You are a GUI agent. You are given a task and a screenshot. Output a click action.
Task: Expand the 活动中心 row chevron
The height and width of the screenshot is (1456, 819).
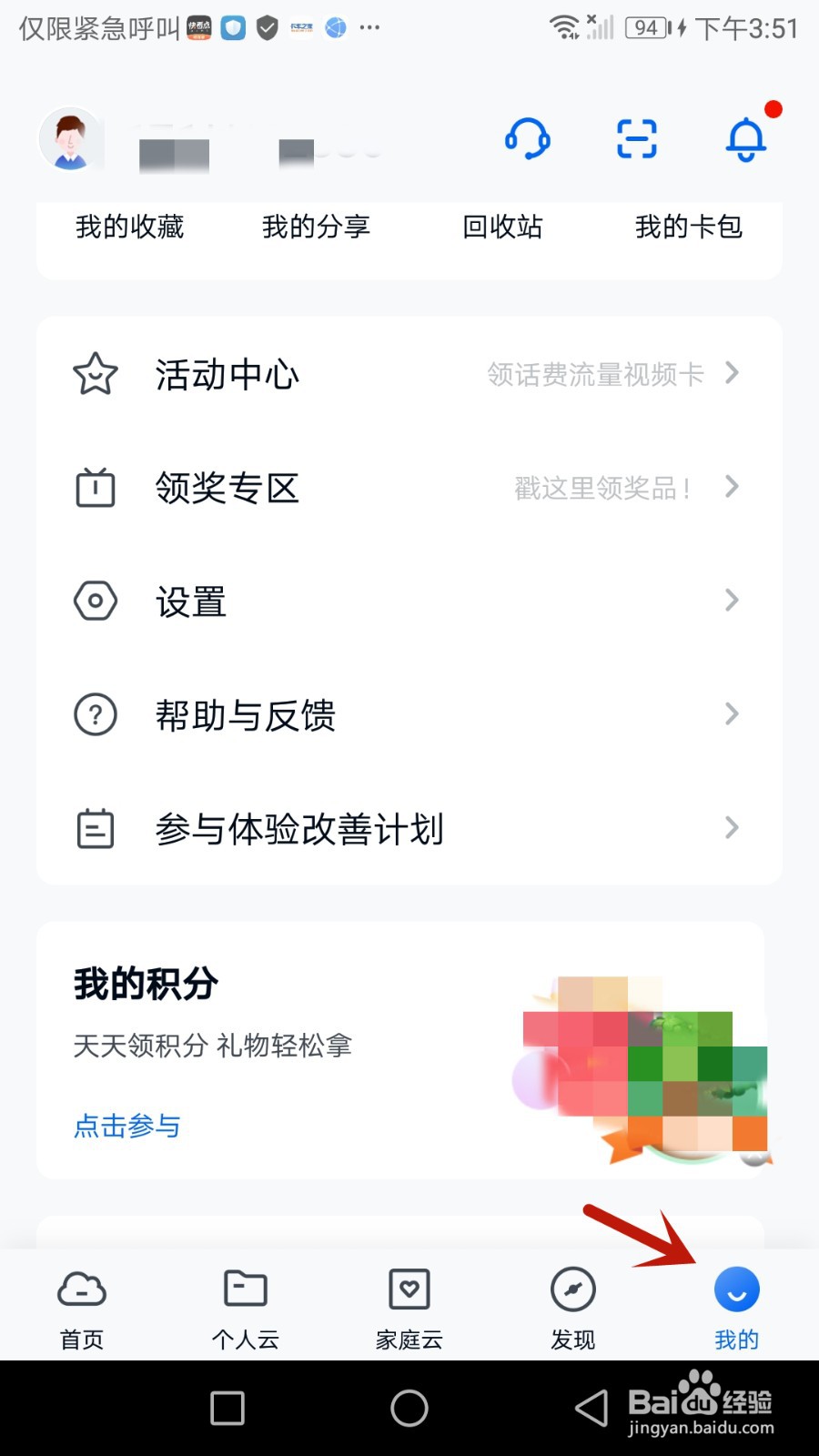(x=733, y=373)
